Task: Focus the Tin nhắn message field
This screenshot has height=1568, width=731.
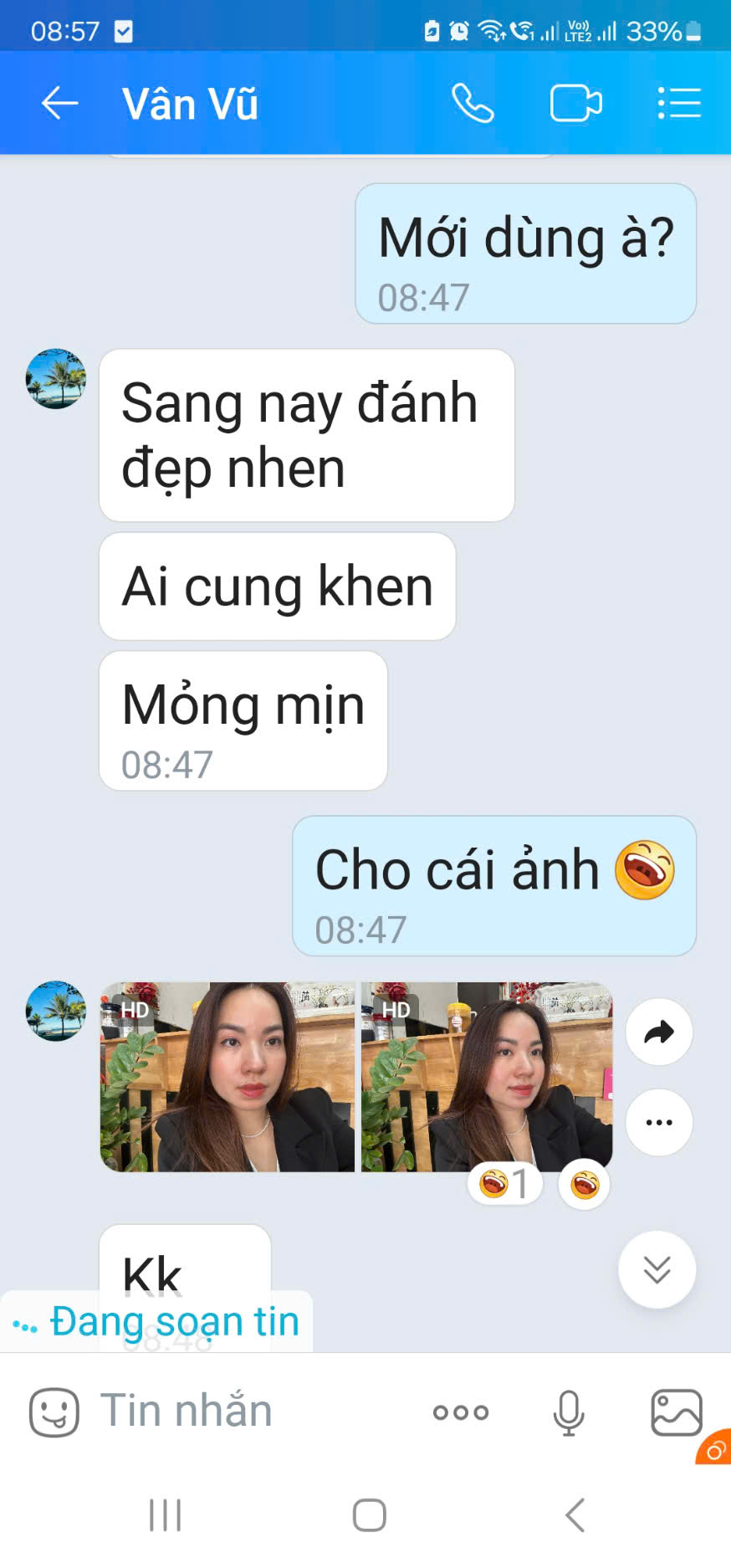Action: click(x=251, y=1412)
